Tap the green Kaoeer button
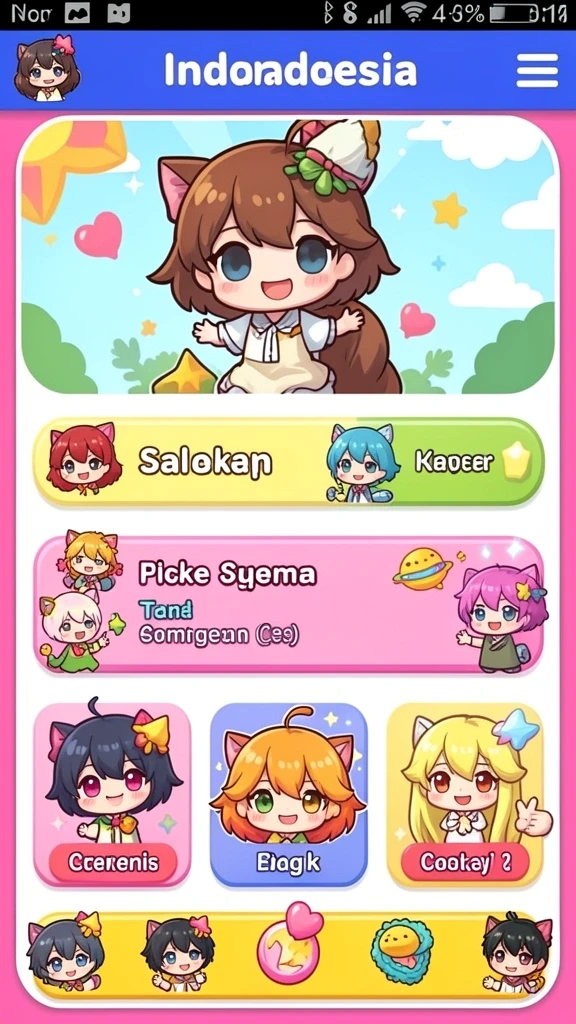This screenshot has width=576, height=1024. point(451,462)
